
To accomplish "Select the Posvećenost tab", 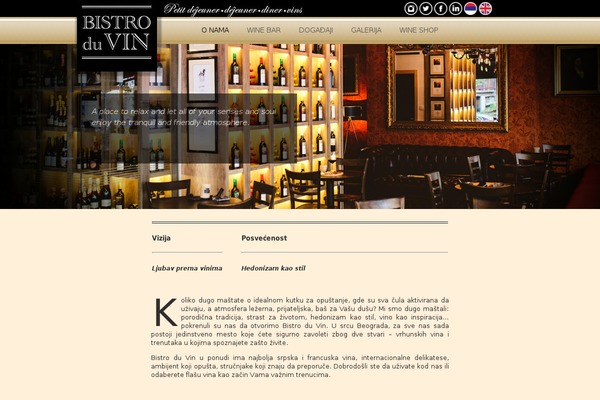I will tap(264, 238).
